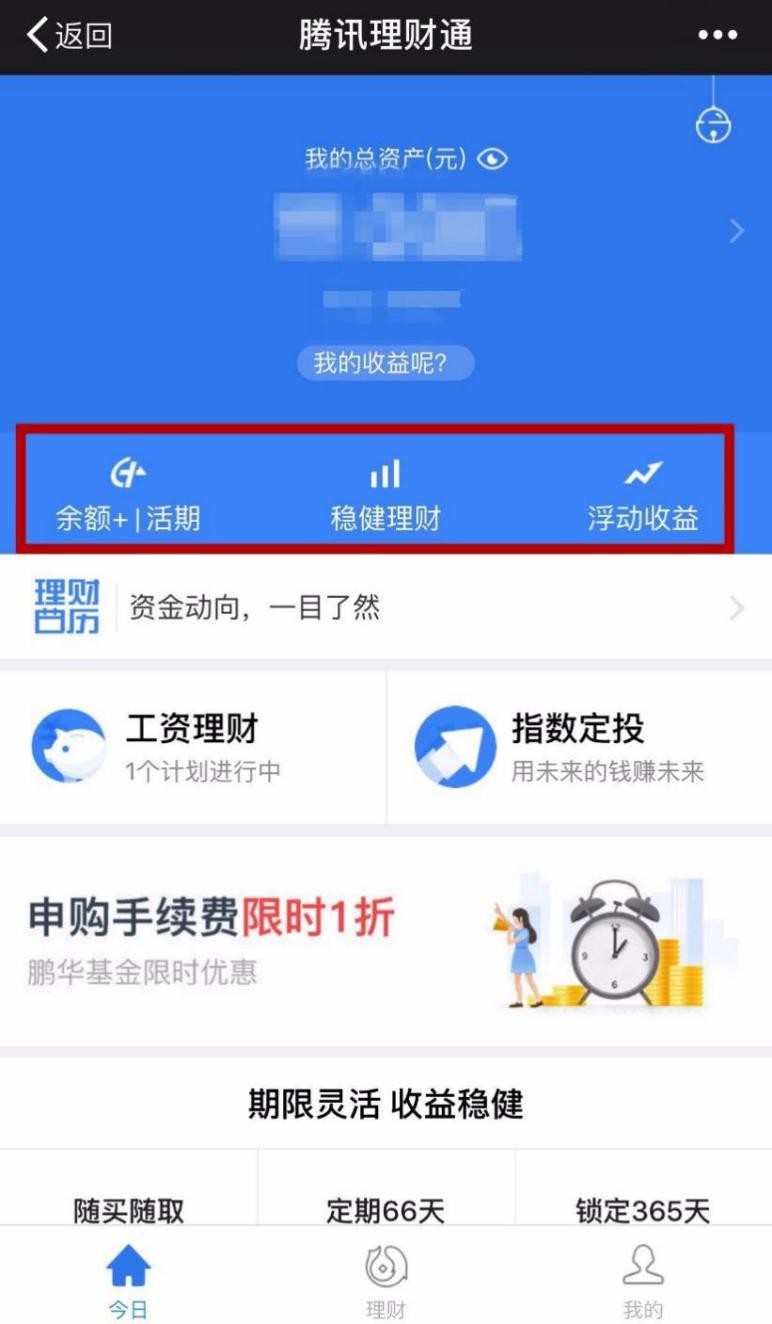Screen dimensions: 772x1324
Task: Switch to the 今日 tab
Action: tap(128, 1280)
